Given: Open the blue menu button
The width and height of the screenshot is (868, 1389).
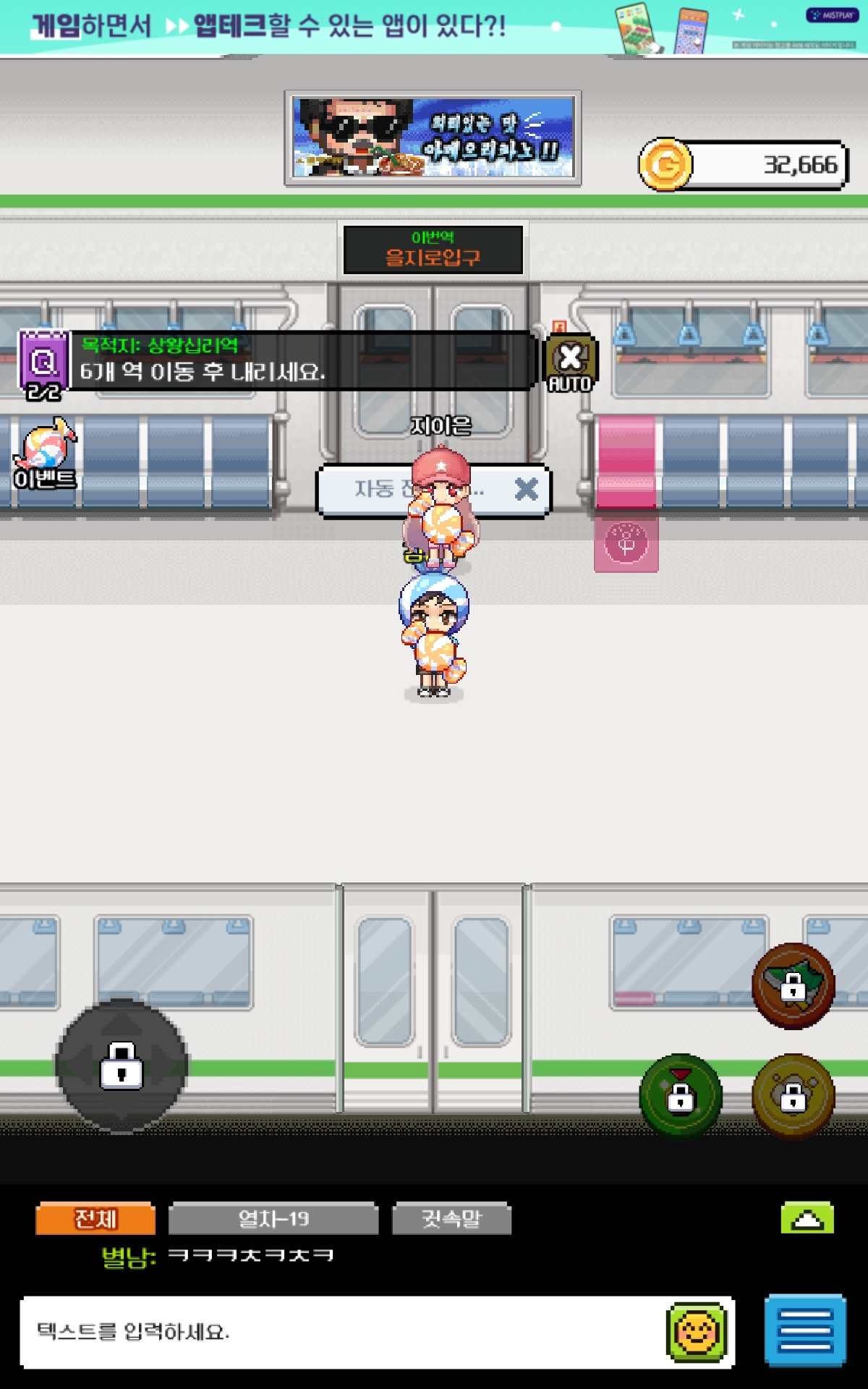Looking at the screenshot, I should pyautogui.click(x=805, y=1330).
